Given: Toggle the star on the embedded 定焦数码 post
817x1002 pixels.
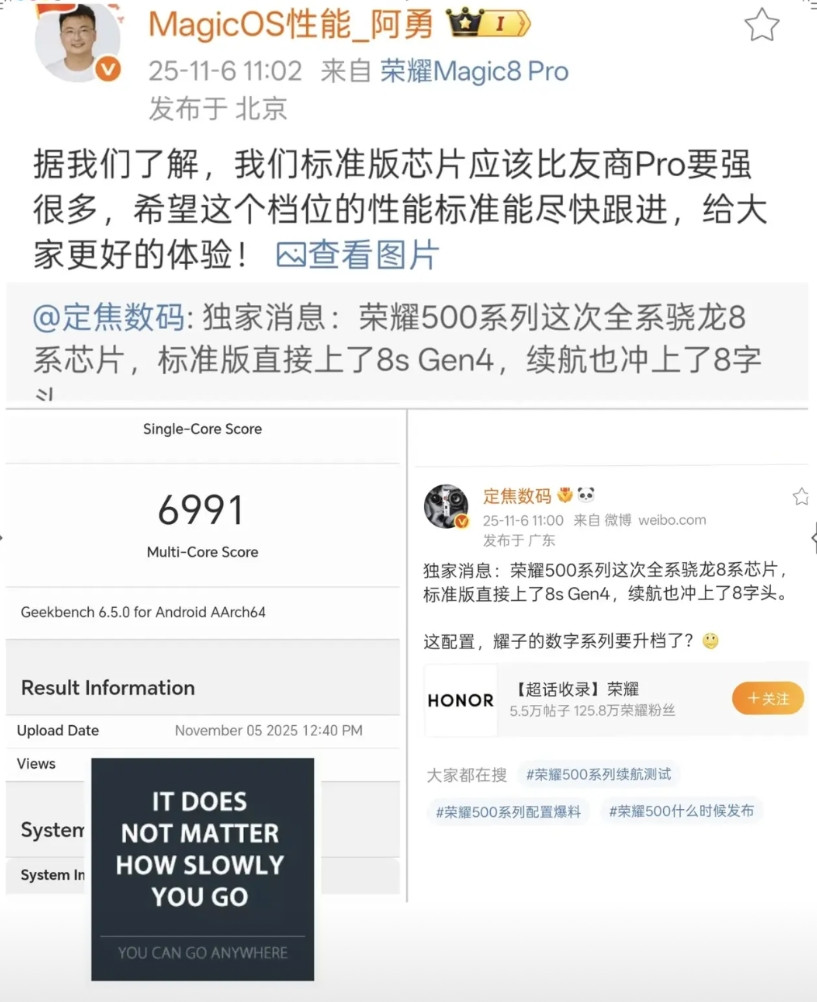Looking at the screenshot, I should tap(800, 495).
